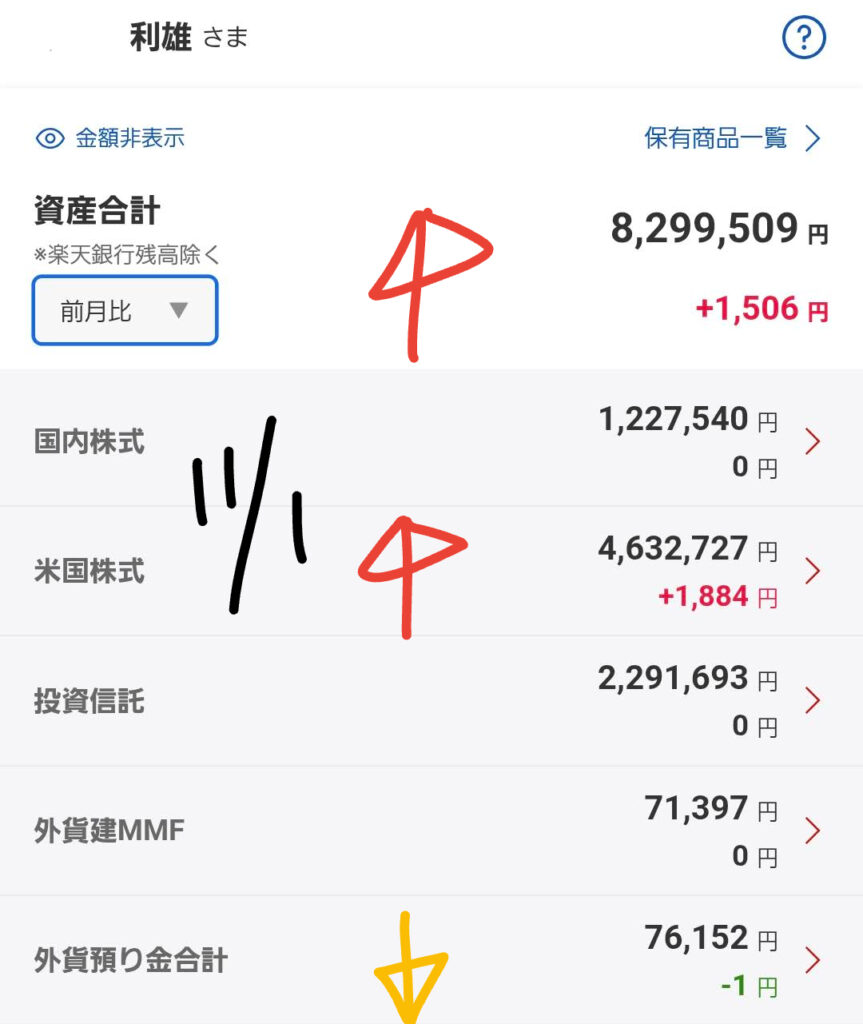863x1024 pixels.
Task: Open the 国内株式 row
Action: 430,441
